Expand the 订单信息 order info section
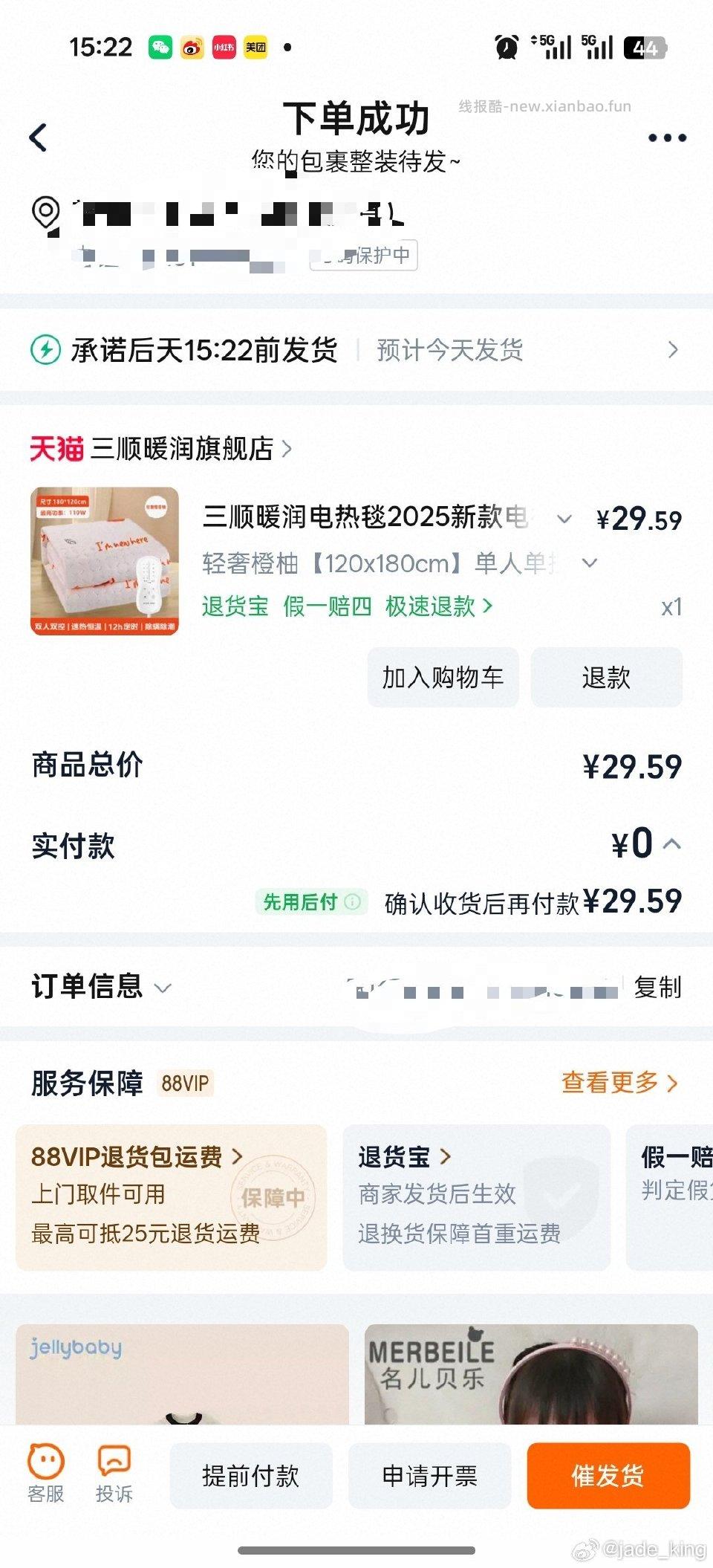This screenshot has height=1568, width=713. (x=162, y=988)
